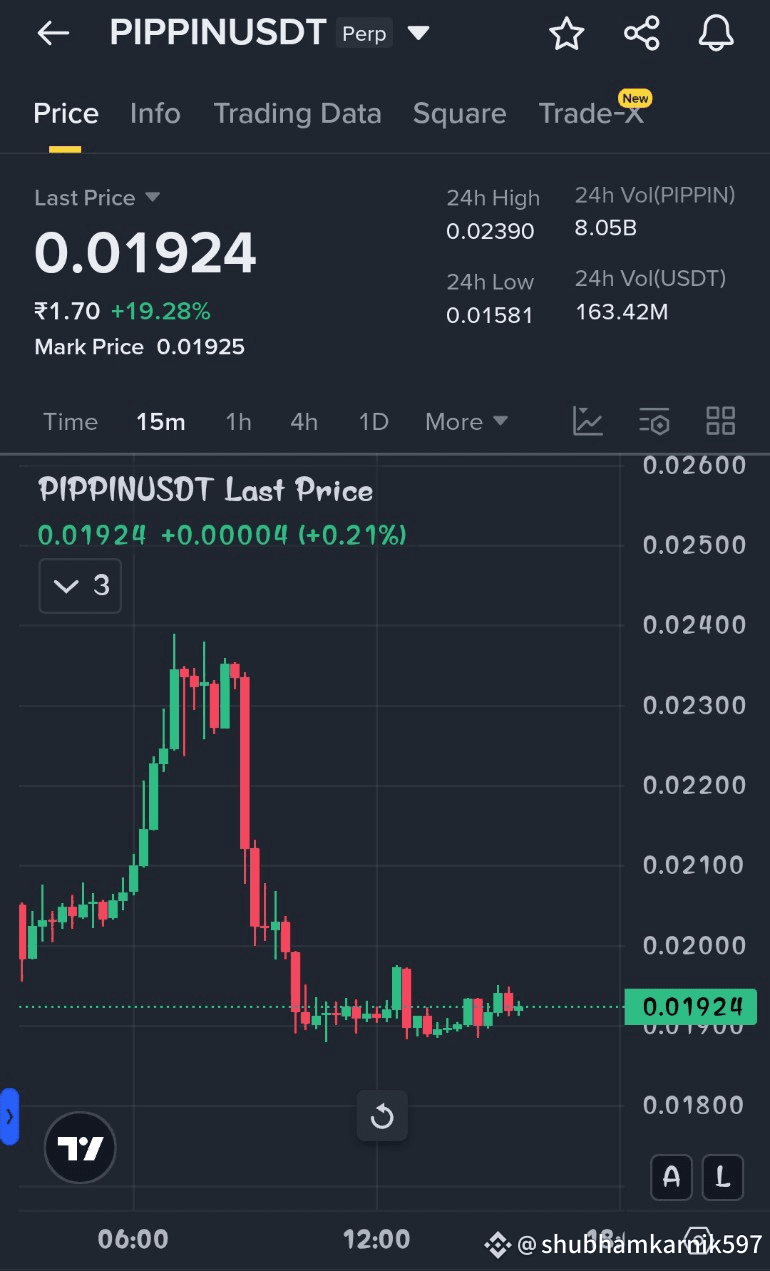
Task: Open chart settings icon
Action: point(654,421)
